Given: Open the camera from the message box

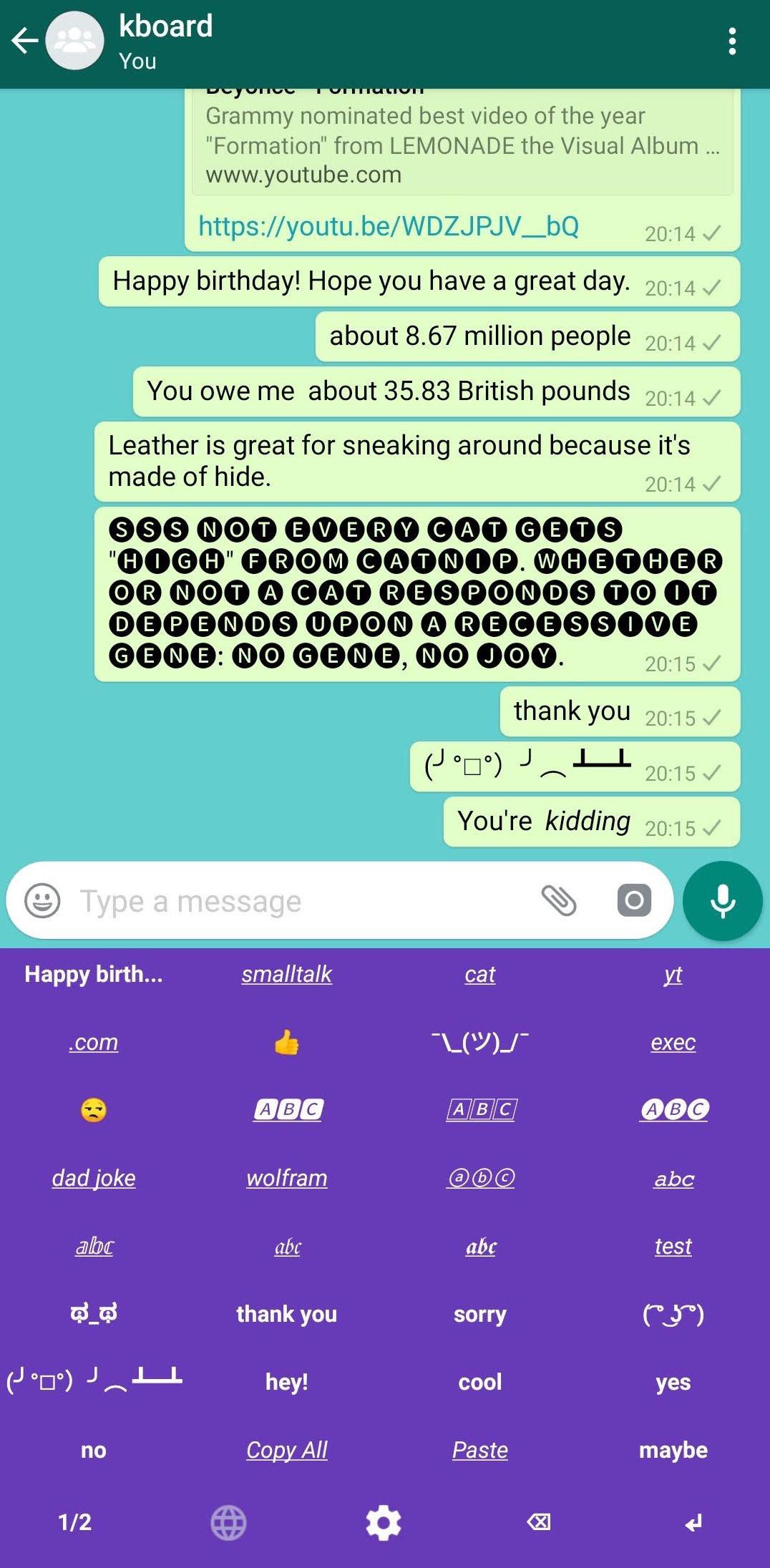Looking at the screenshot, I should [x=634, y=900].
